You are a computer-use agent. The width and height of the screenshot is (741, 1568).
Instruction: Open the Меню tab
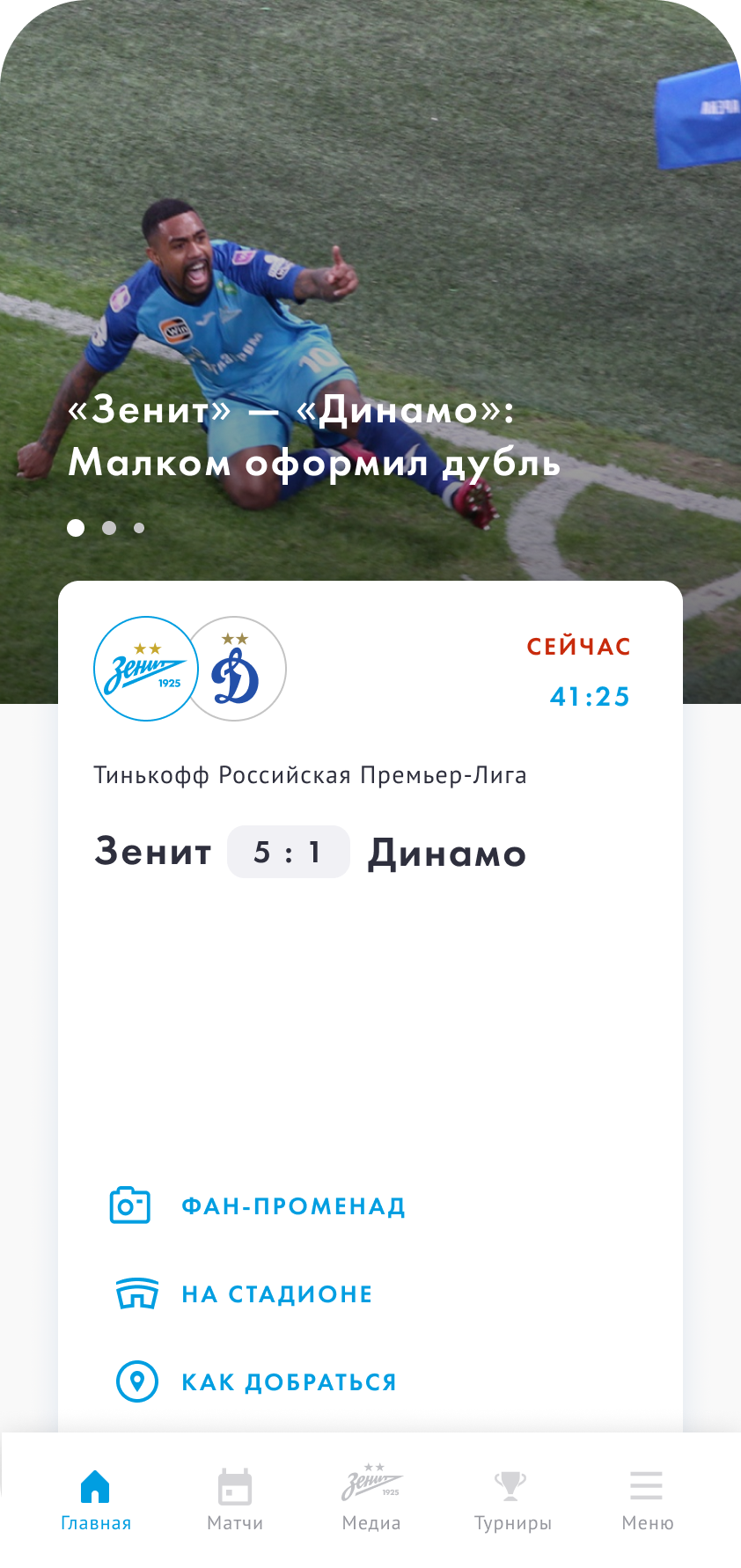pyautogui.click(x=647, y=1499)
